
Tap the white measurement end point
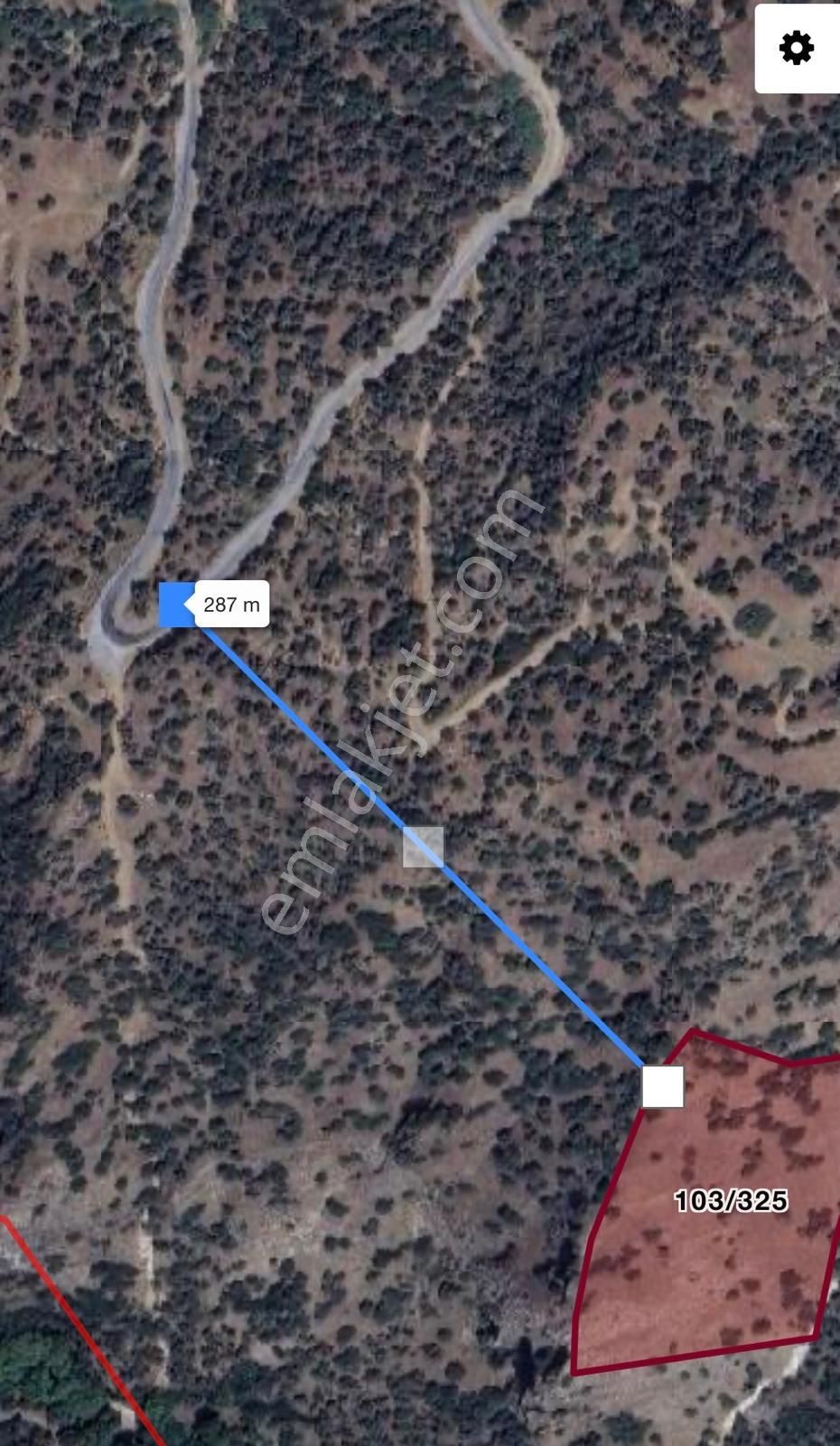click(662, 1086)
